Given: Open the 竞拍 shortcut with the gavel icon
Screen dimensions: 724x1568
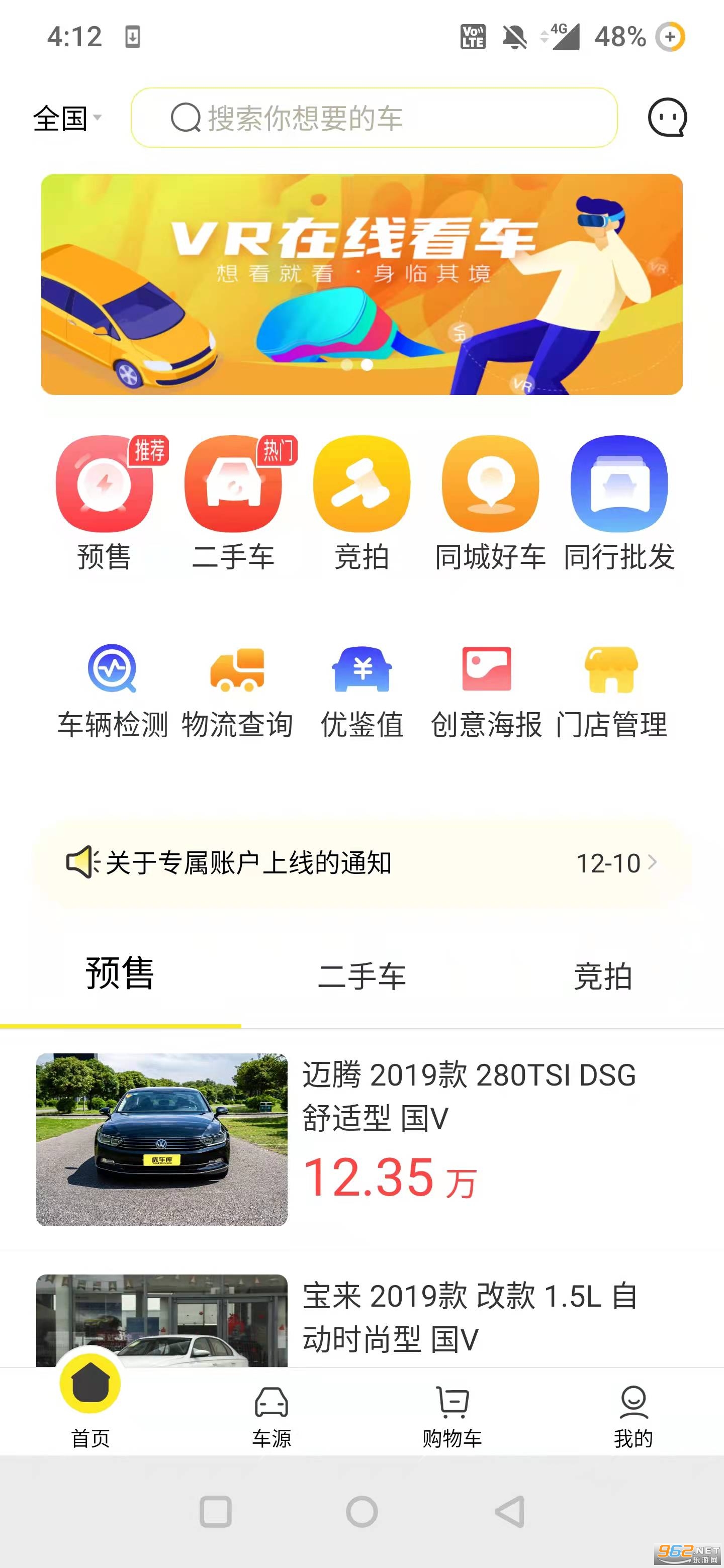Looking at the screenshot, I should click(x=361, y=503).
